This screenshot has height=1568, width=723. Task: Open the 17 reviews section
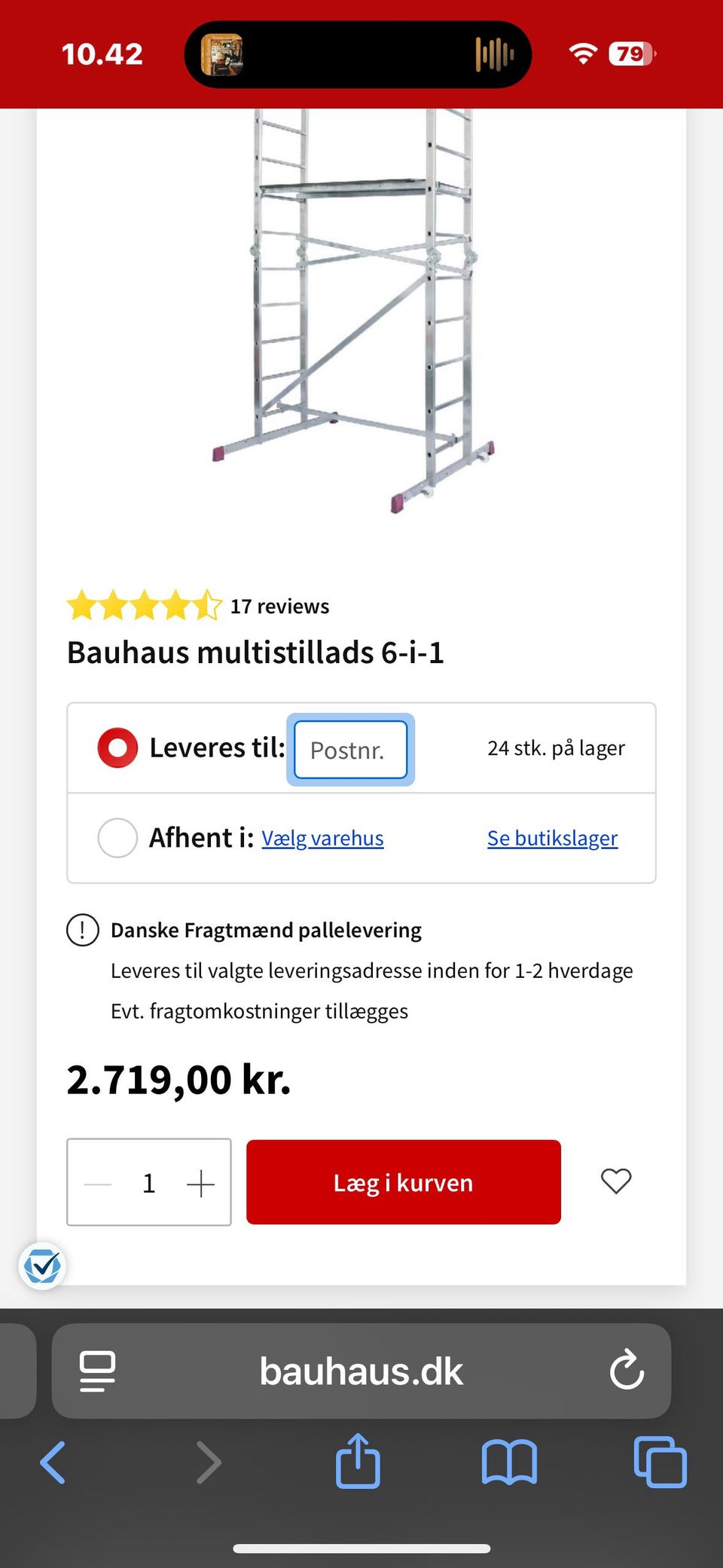(x=279, y=605)
